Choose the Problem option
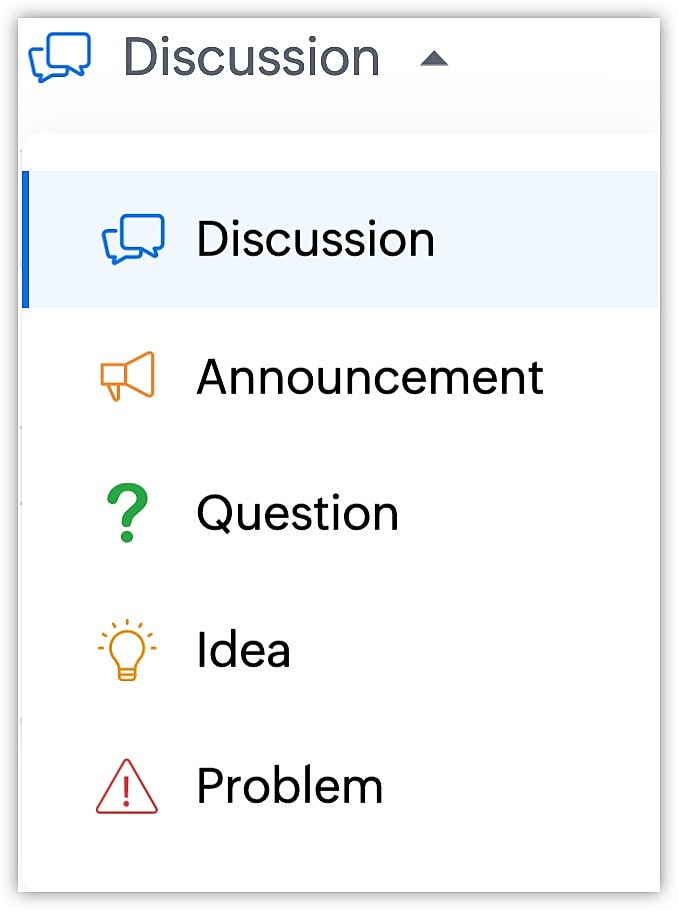The image size is (678, 910). [x=289, y=786]
